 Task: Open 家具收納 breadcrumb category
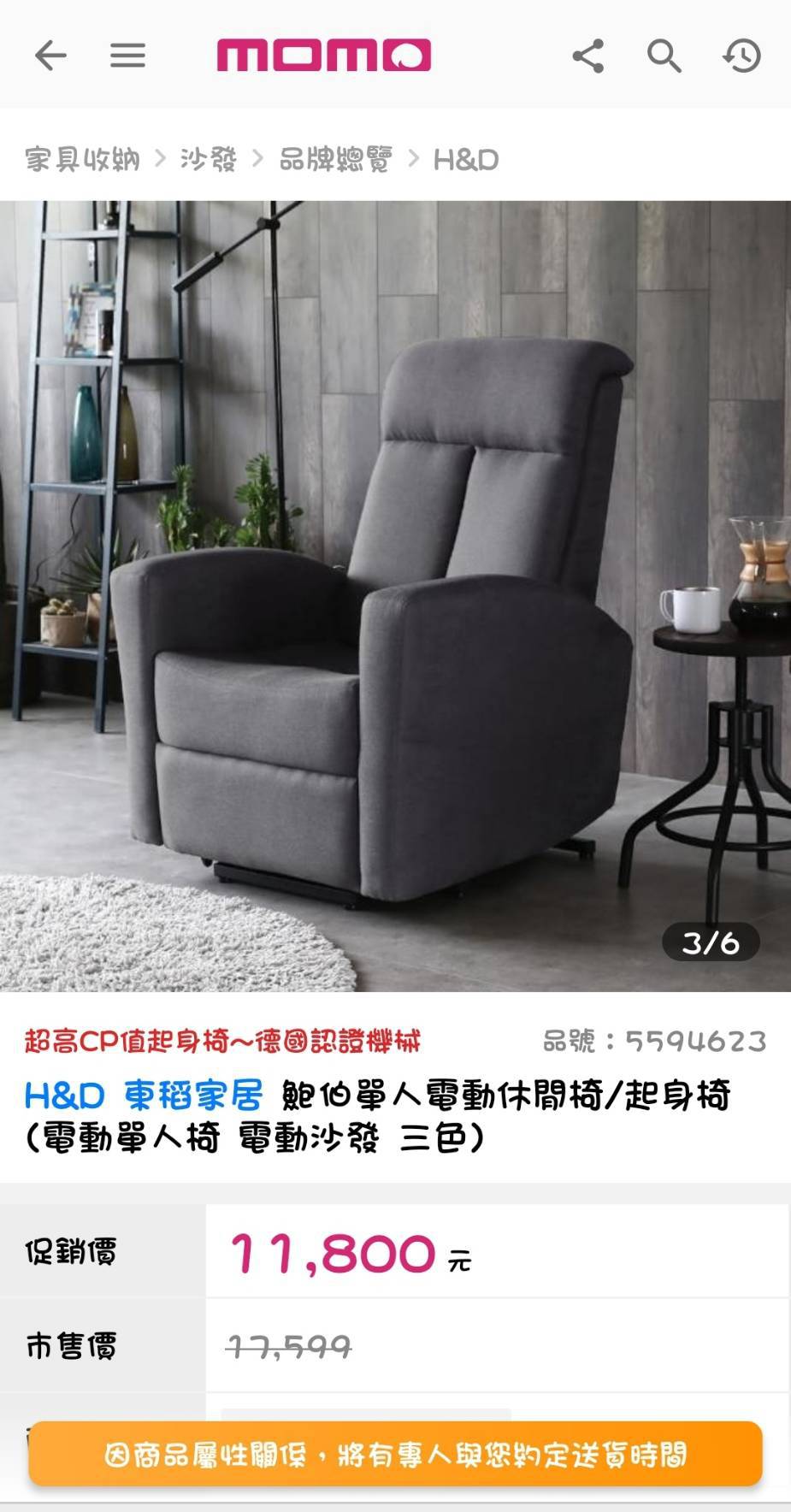pos(82,159)
